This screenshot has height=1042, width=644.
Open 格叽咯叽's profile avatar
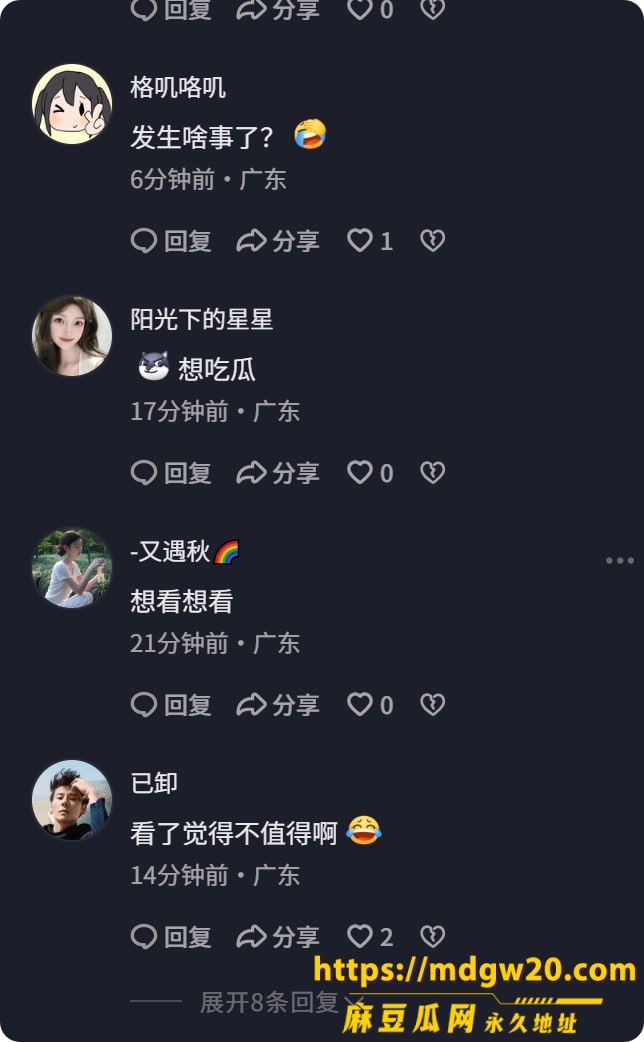[72, 104]
